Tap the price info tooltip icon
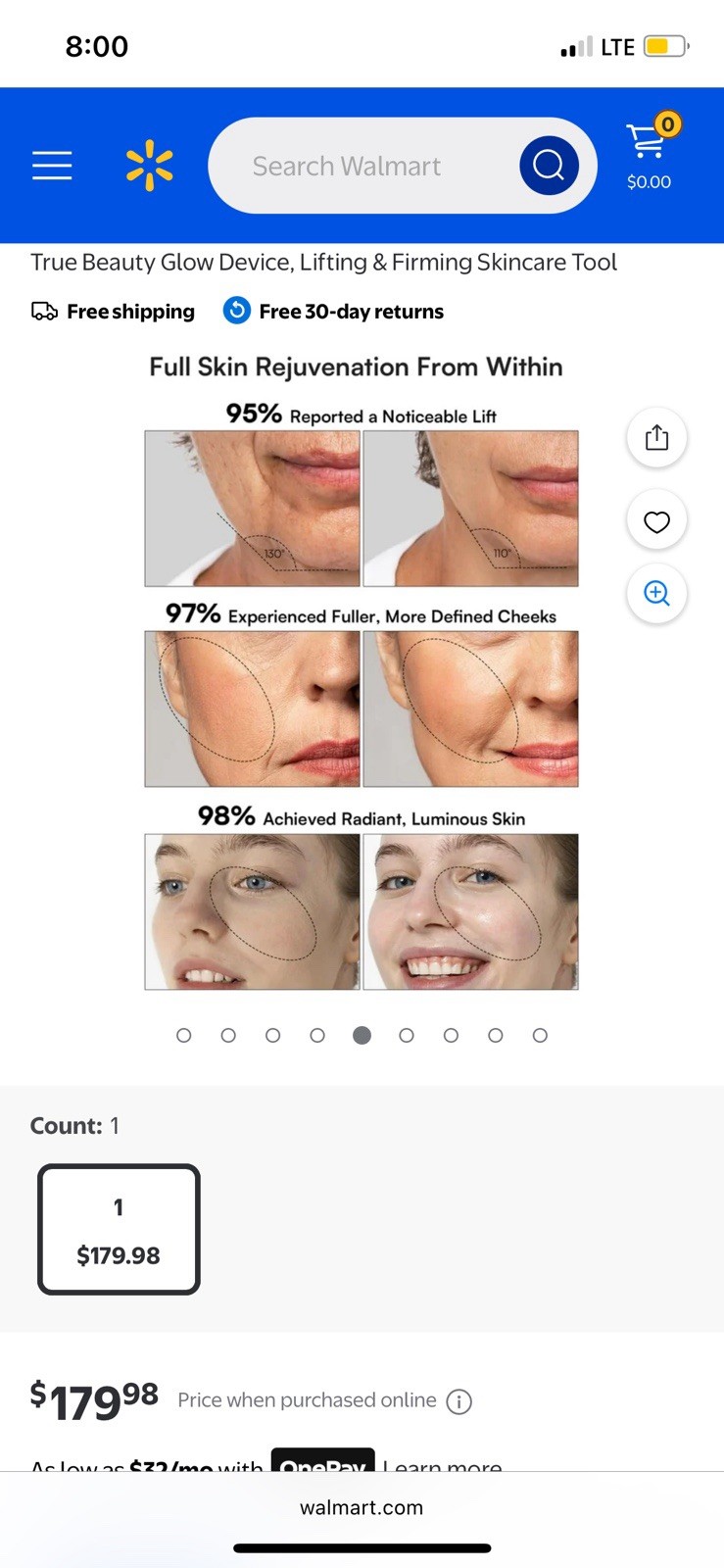 [x=459, y=1401]
